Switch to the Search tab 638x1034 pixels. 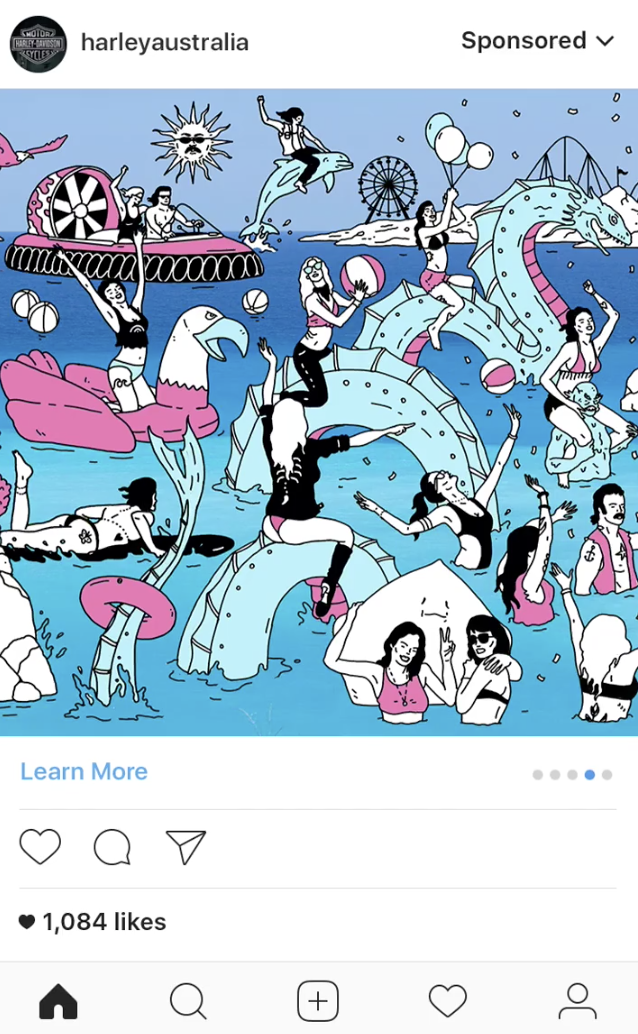point(188,1000)
